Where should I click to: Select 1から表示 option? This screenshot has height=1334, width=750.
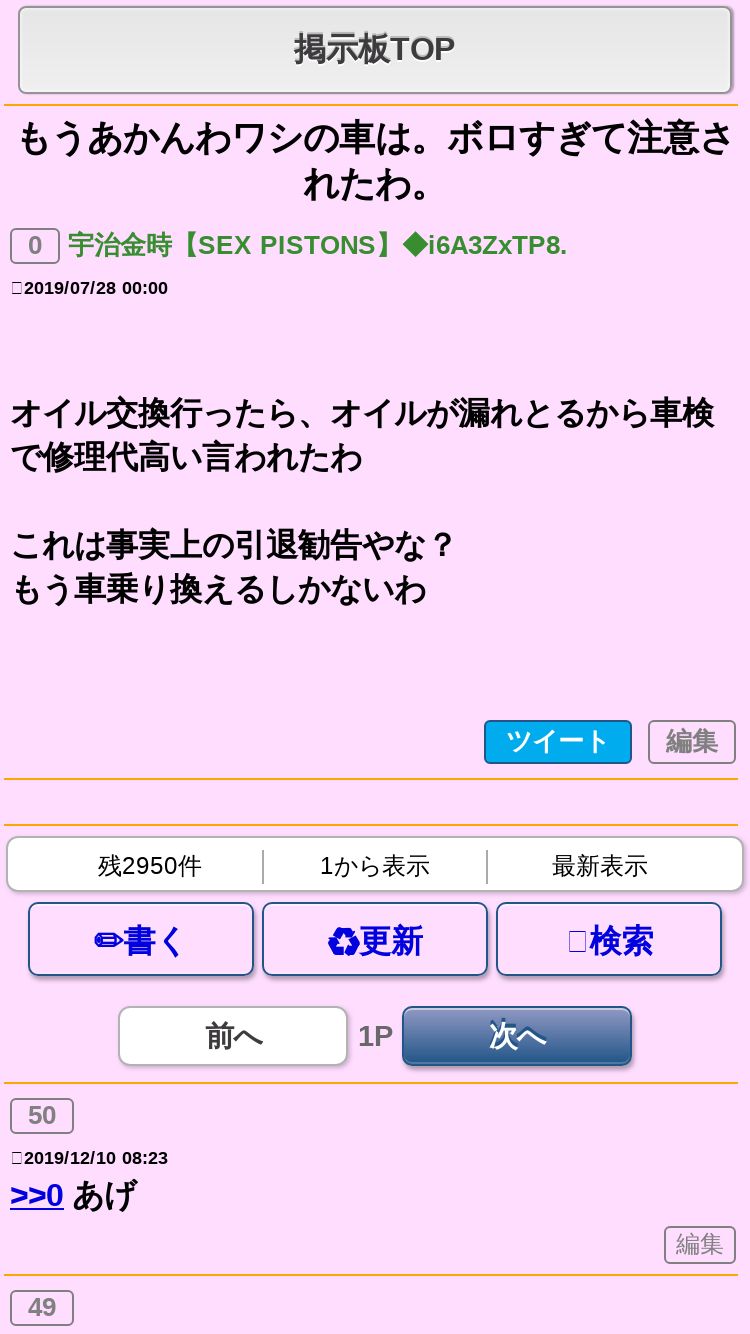pos(375,866)
